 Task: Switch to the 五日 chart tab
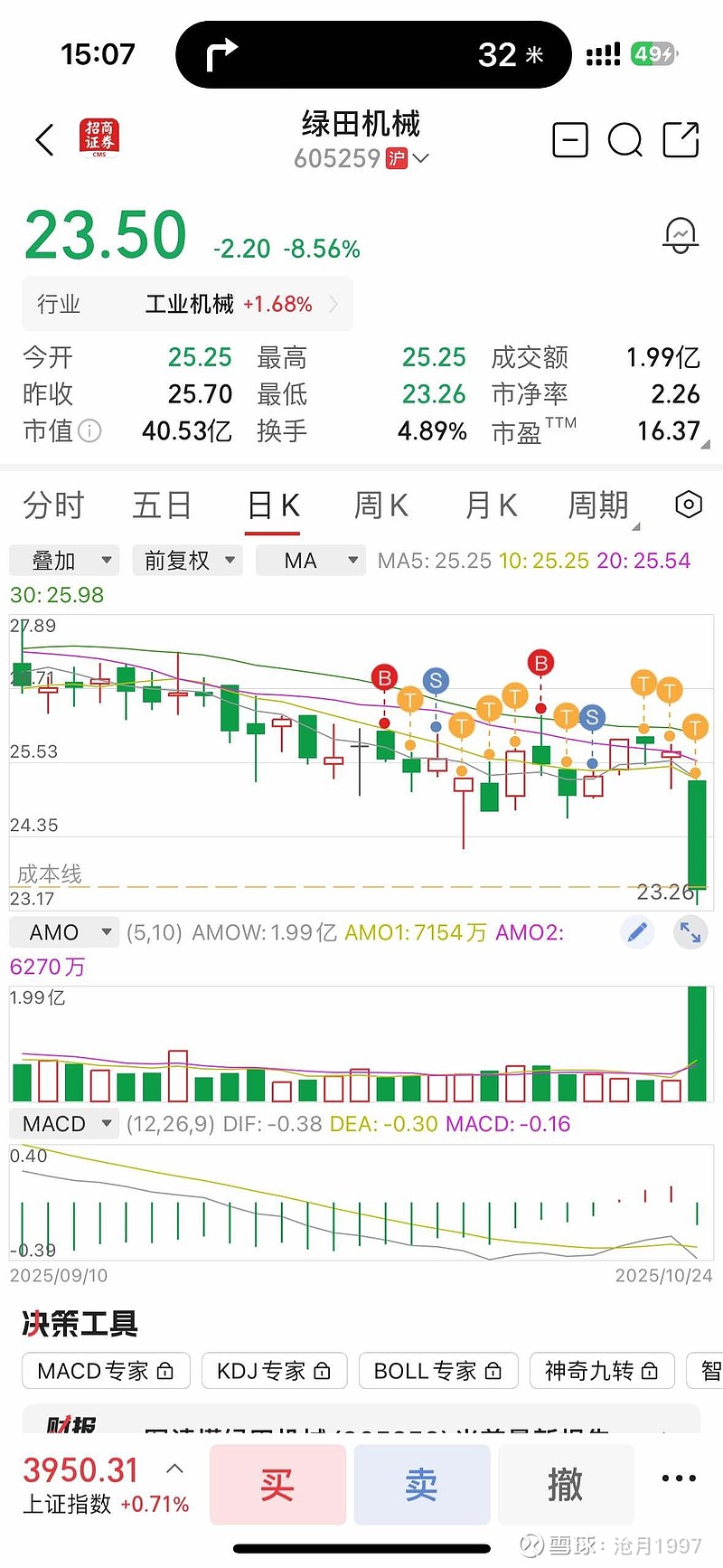pos(162,505)
